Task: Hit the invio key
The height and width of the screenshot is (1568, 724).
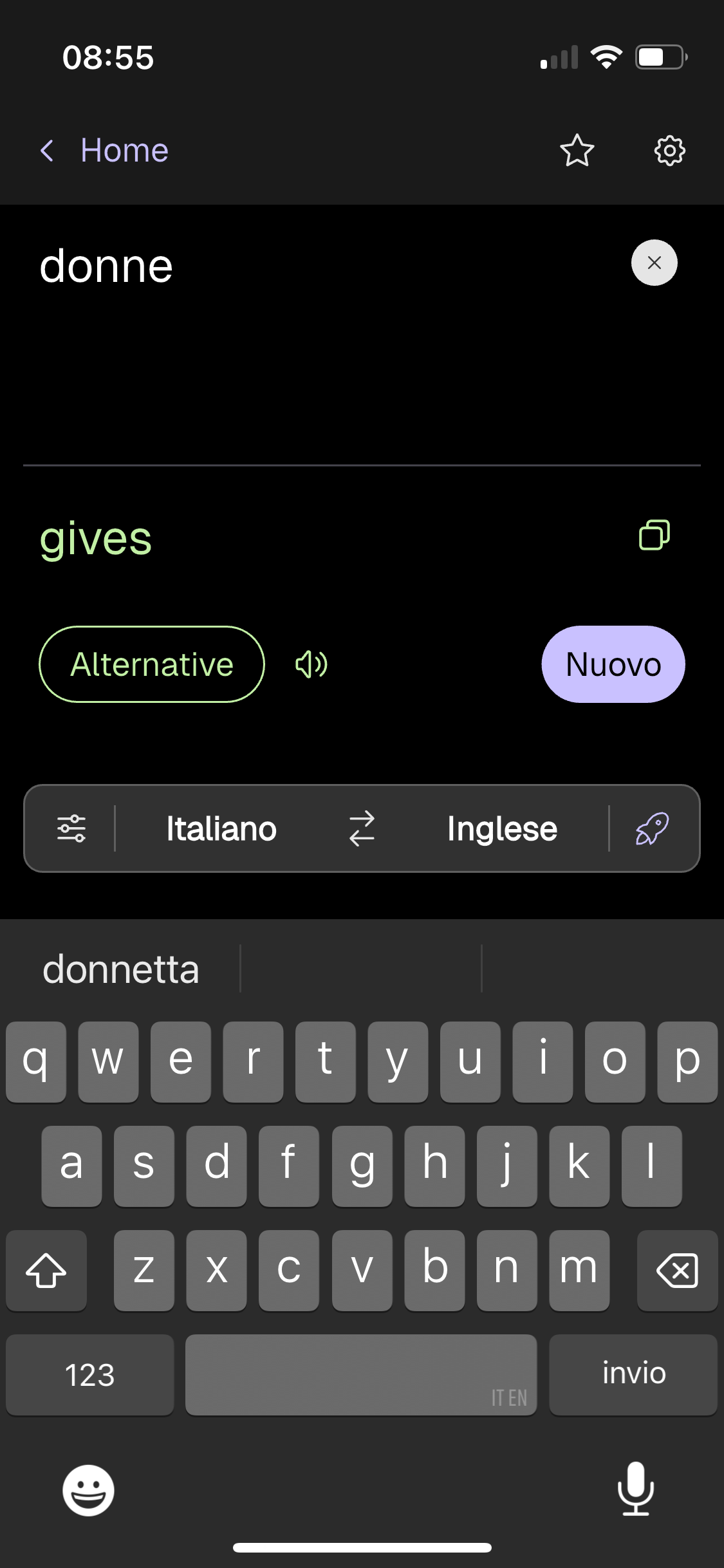Action: coord(633,1375)
